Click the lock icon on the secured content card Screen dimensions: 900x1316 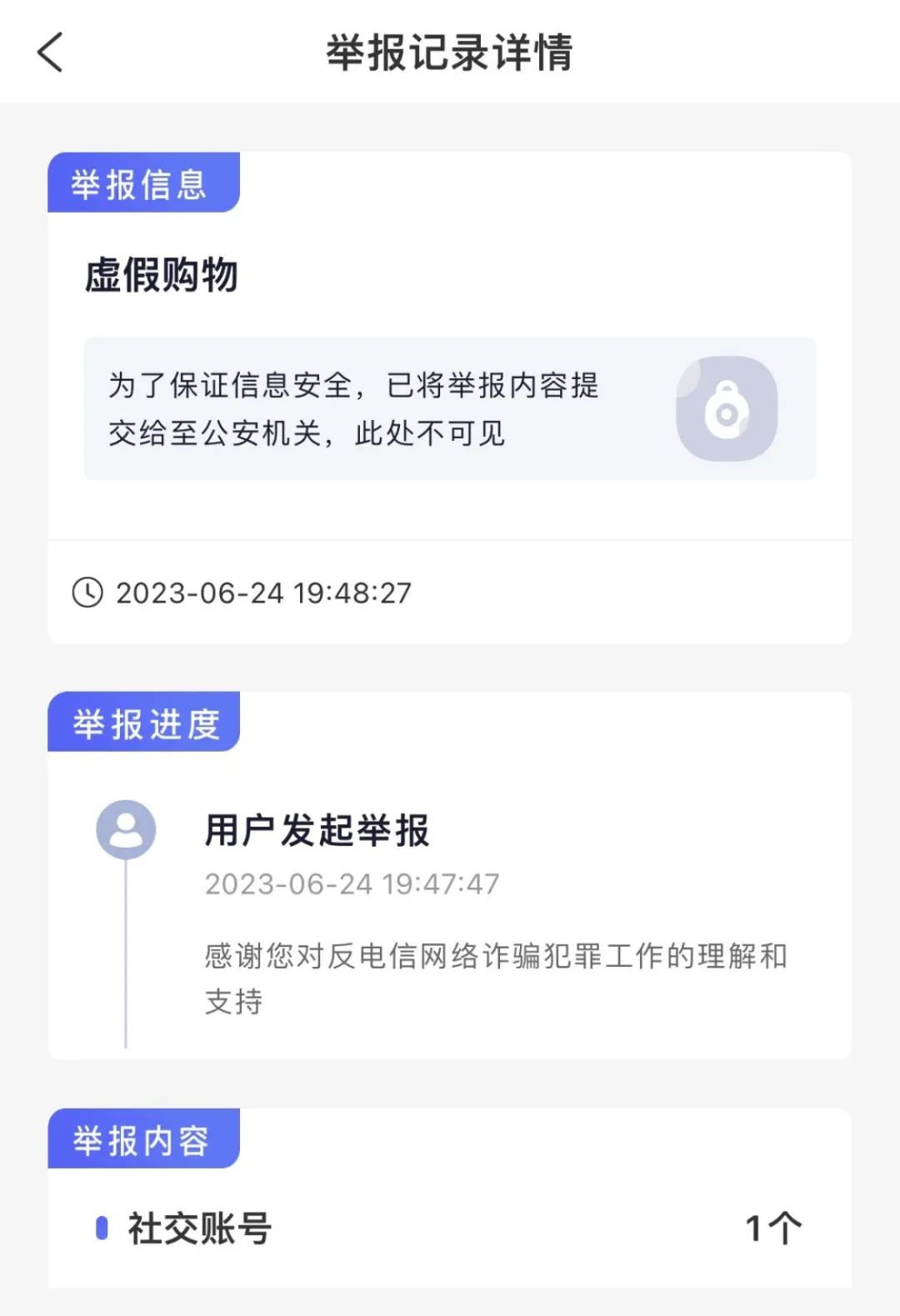pyautogui.click(x=727, y=408)
